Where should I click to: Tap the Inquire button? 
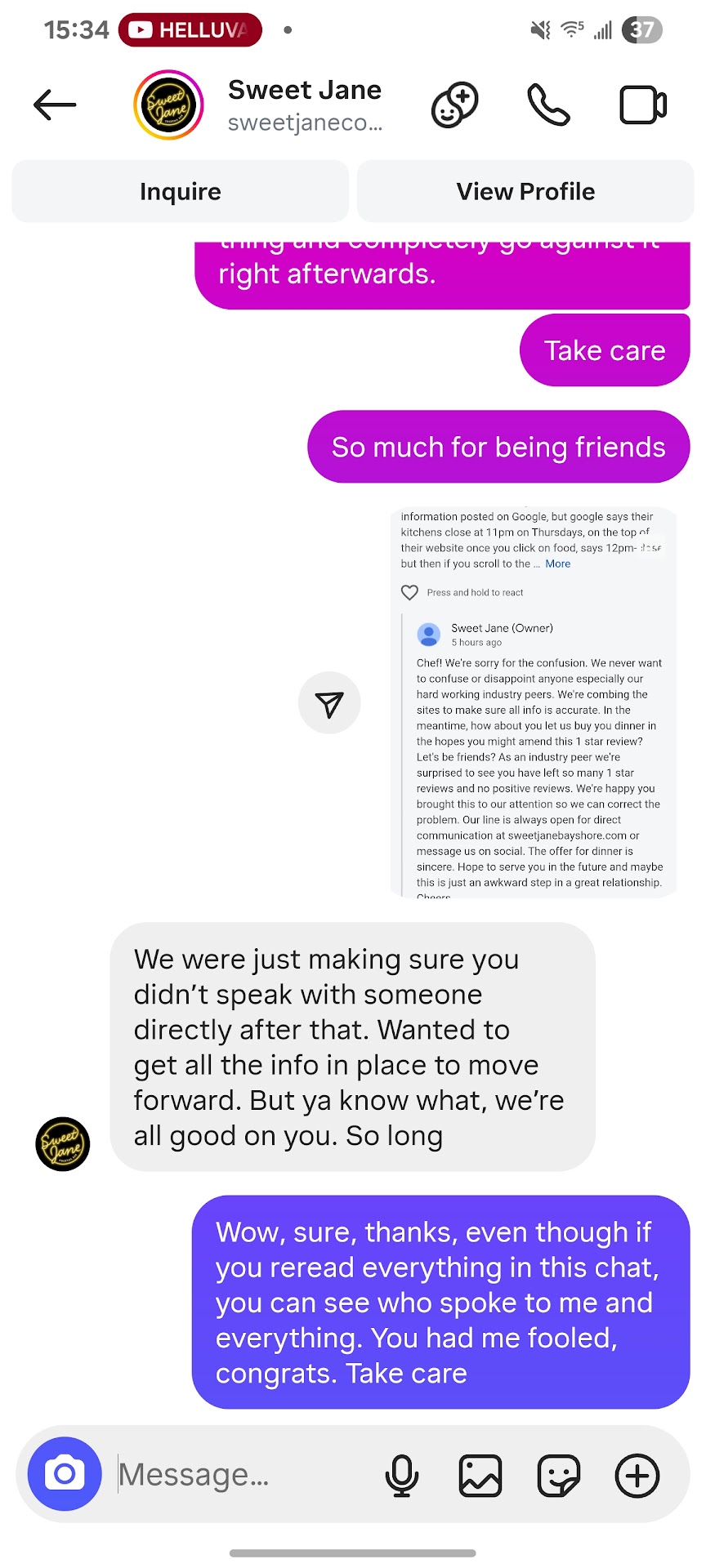click(x=181, y=192)
